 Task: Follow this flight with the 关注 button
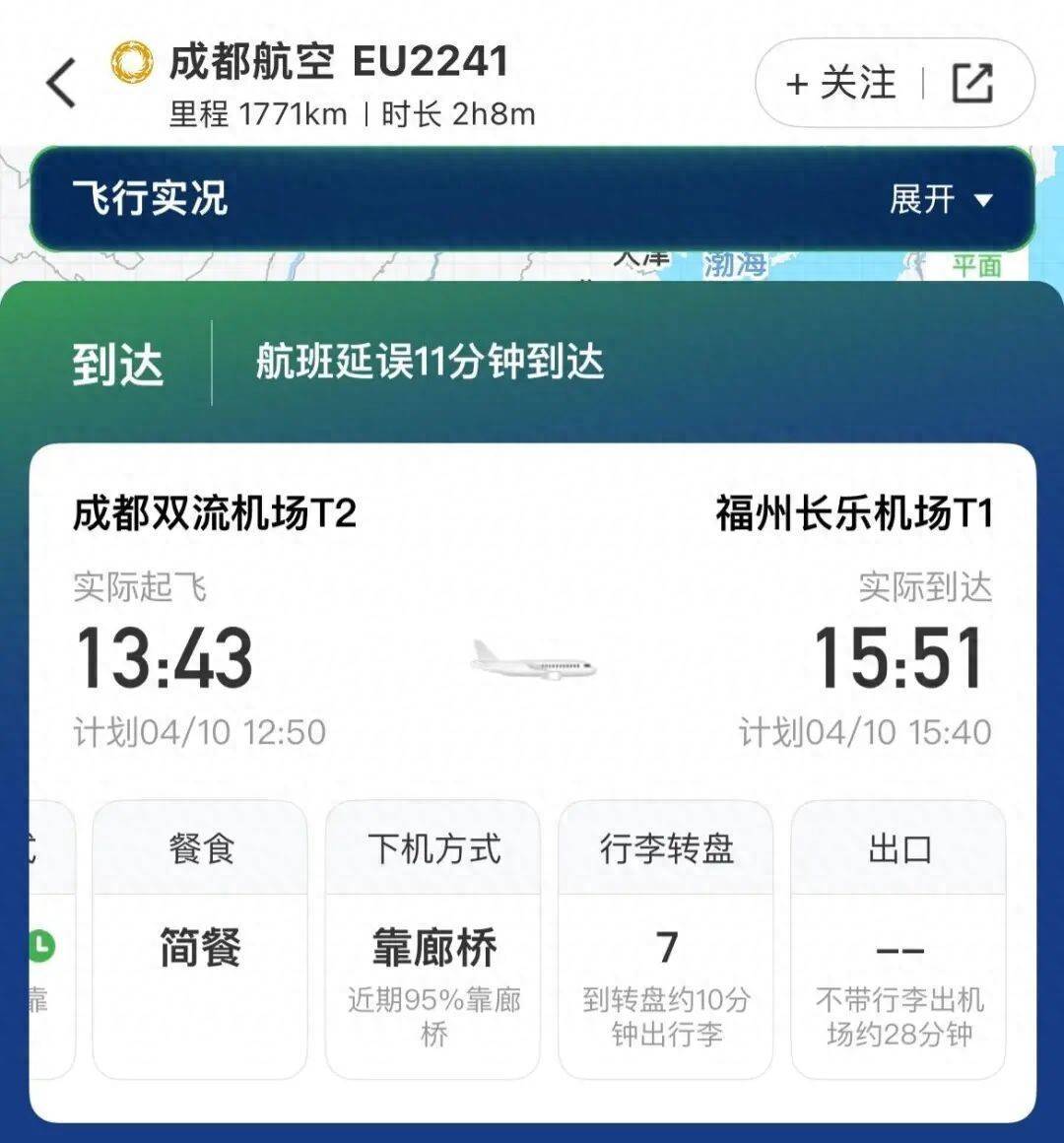[x=841, y=84]
